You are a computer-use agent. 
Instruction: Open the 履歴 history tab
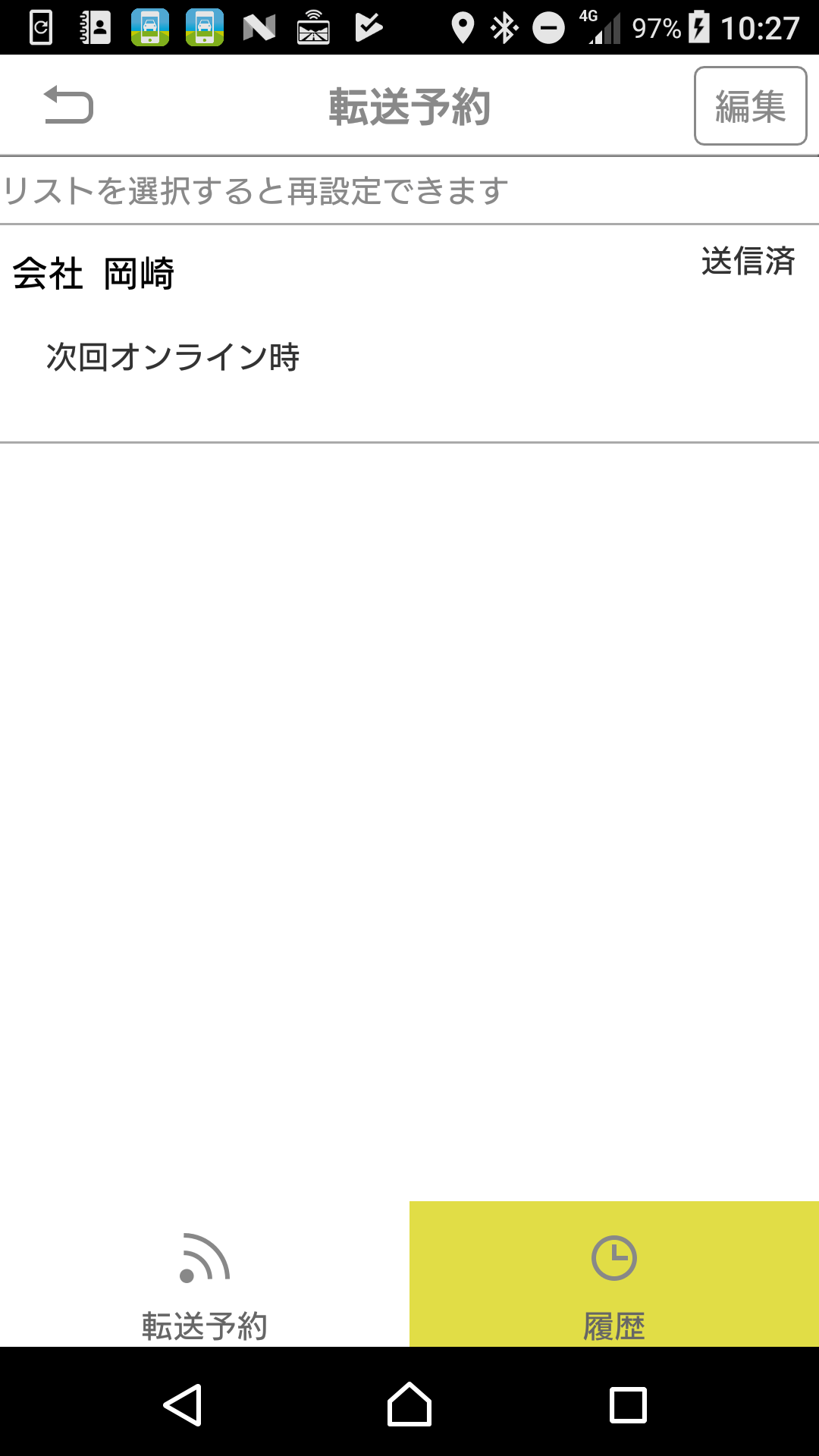(614, 1274)
